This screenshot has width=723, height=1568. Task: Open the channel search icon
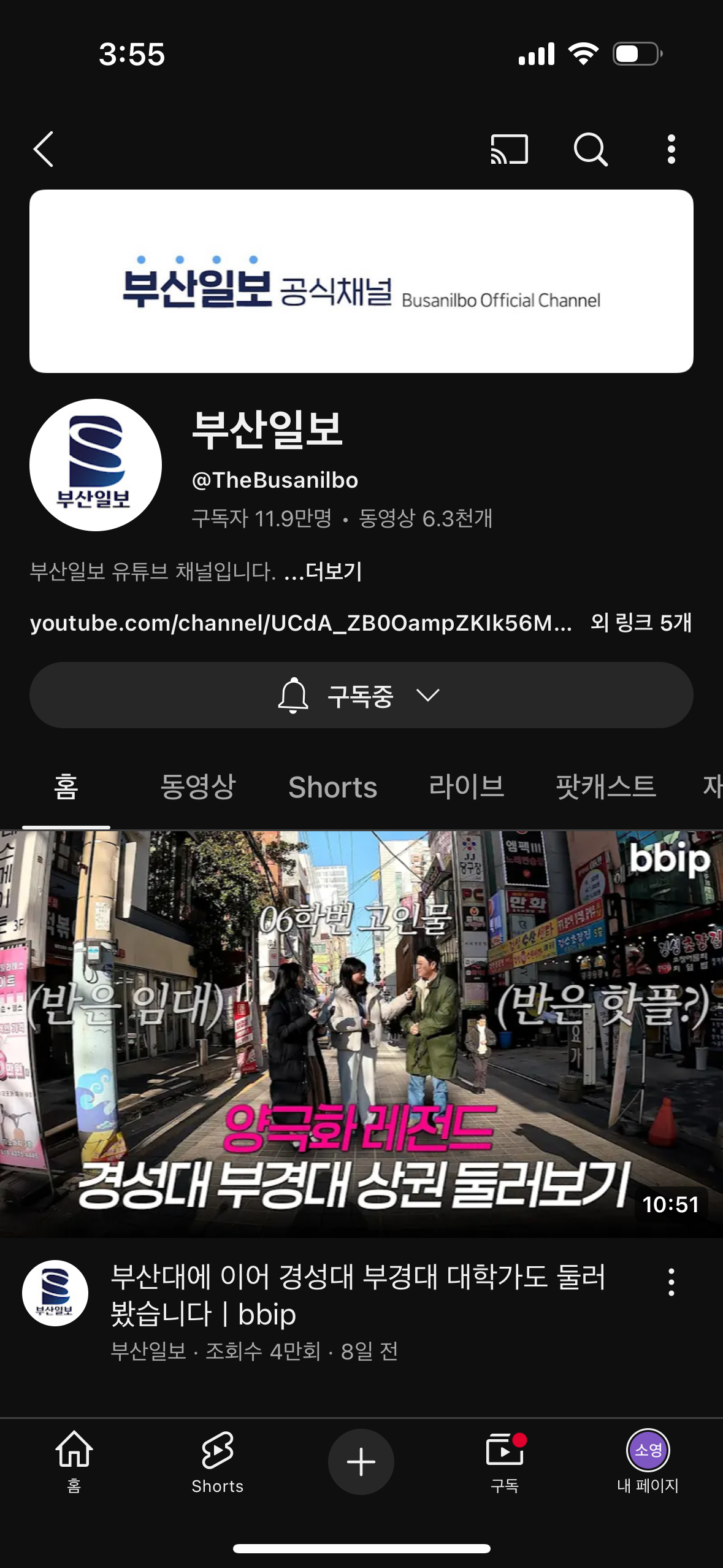coord(590,149)
